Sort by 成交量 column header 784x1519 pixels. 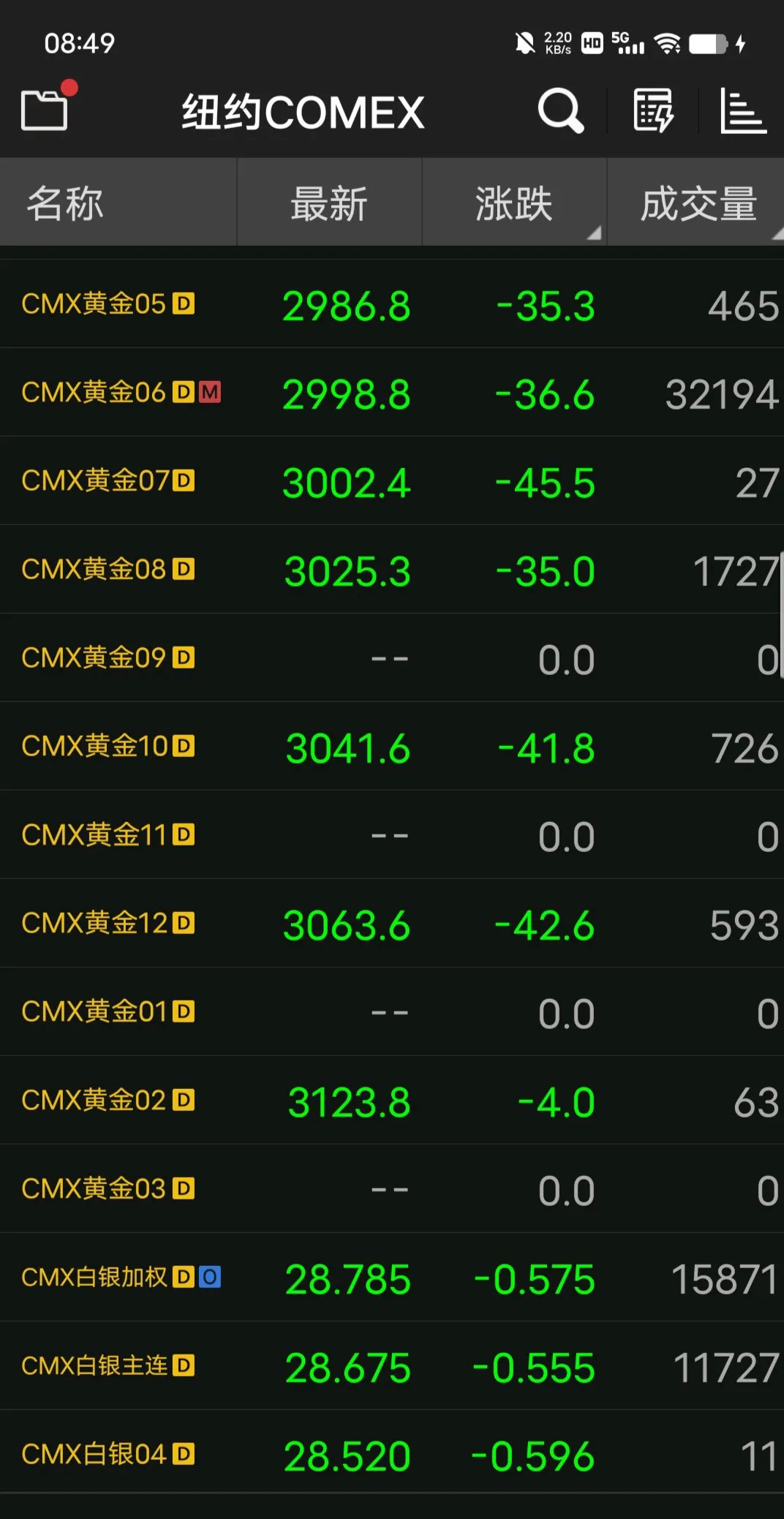tap(698, 203)
